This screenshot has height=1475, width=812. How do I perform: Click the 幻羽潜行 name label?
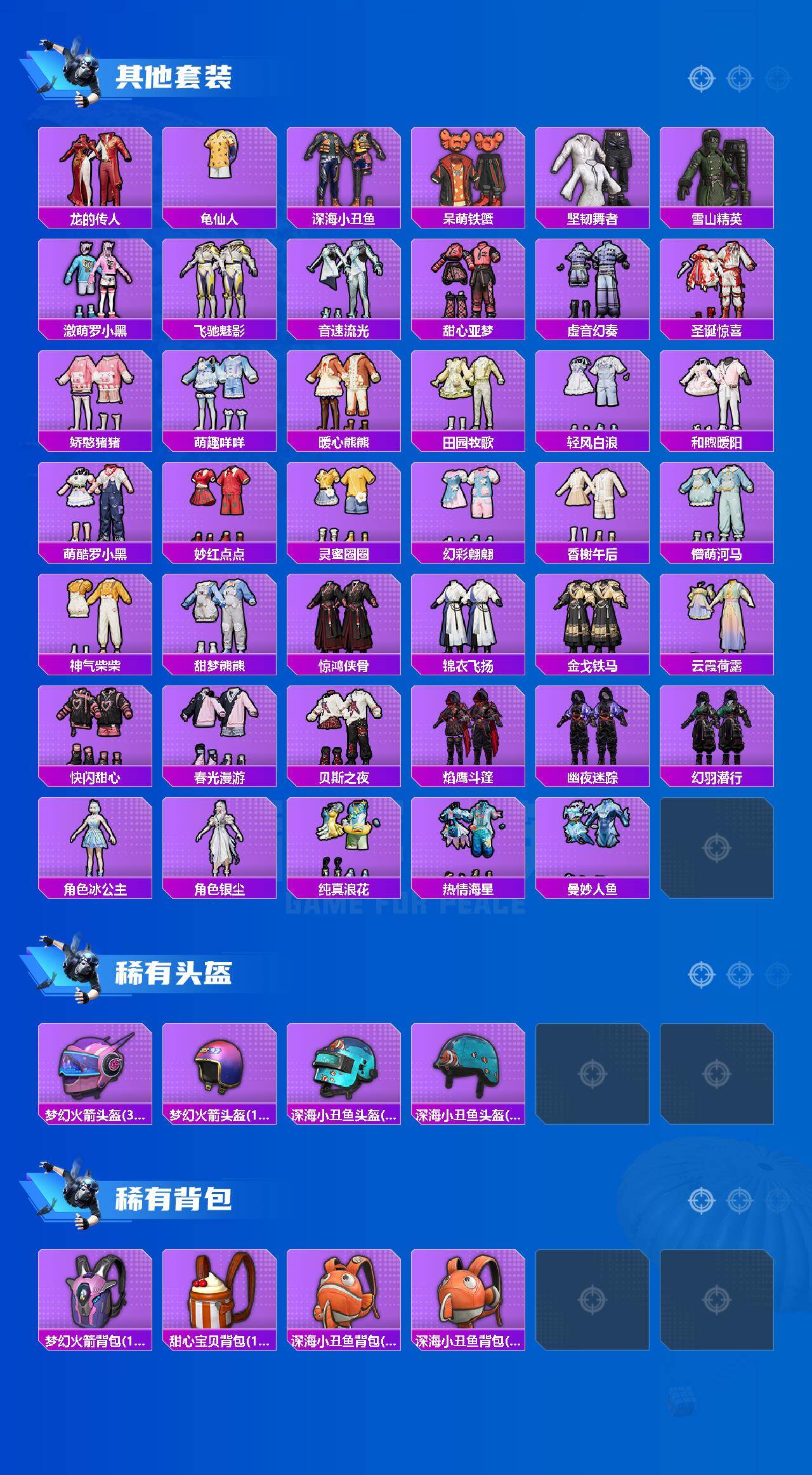[716, 776]
